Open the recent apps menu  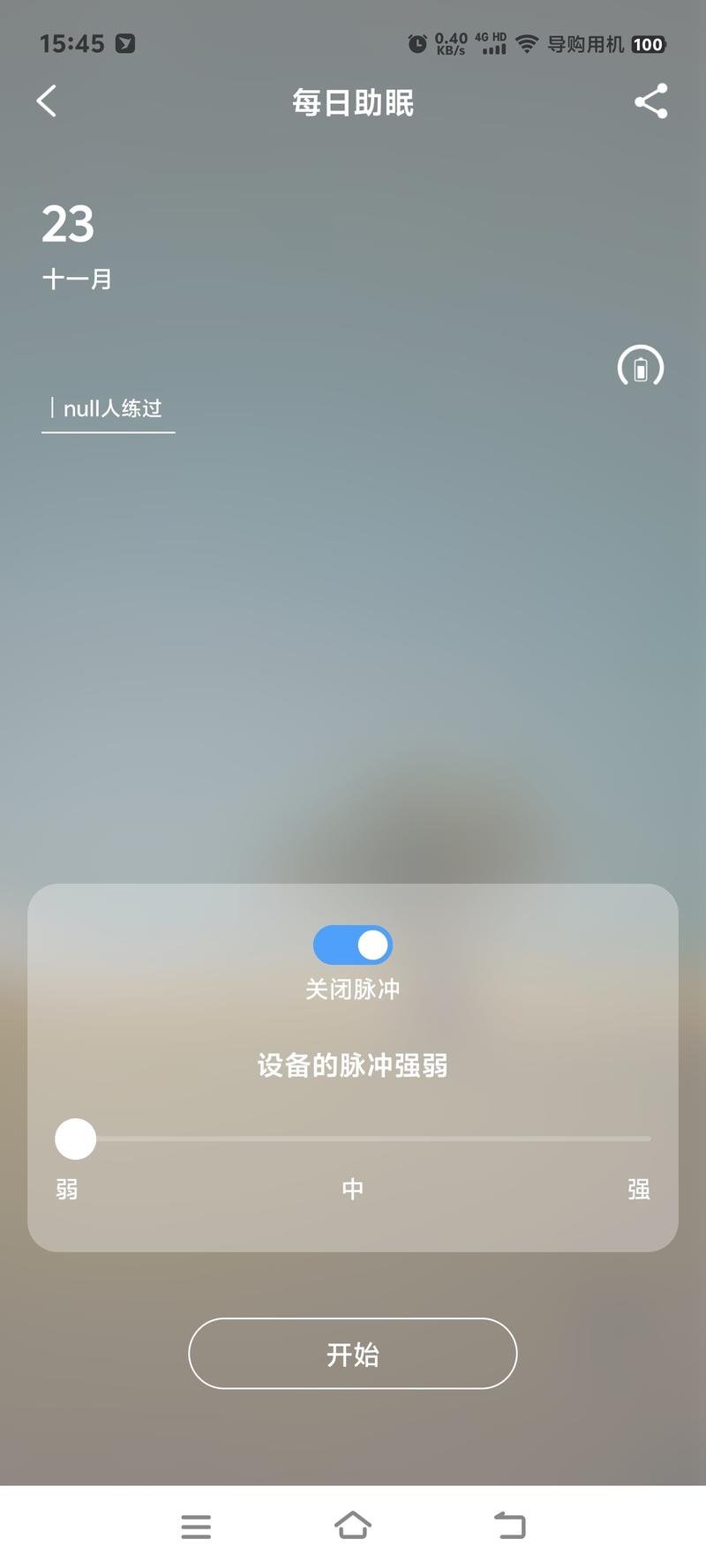pyautogui.click(x=196, y=1527)
